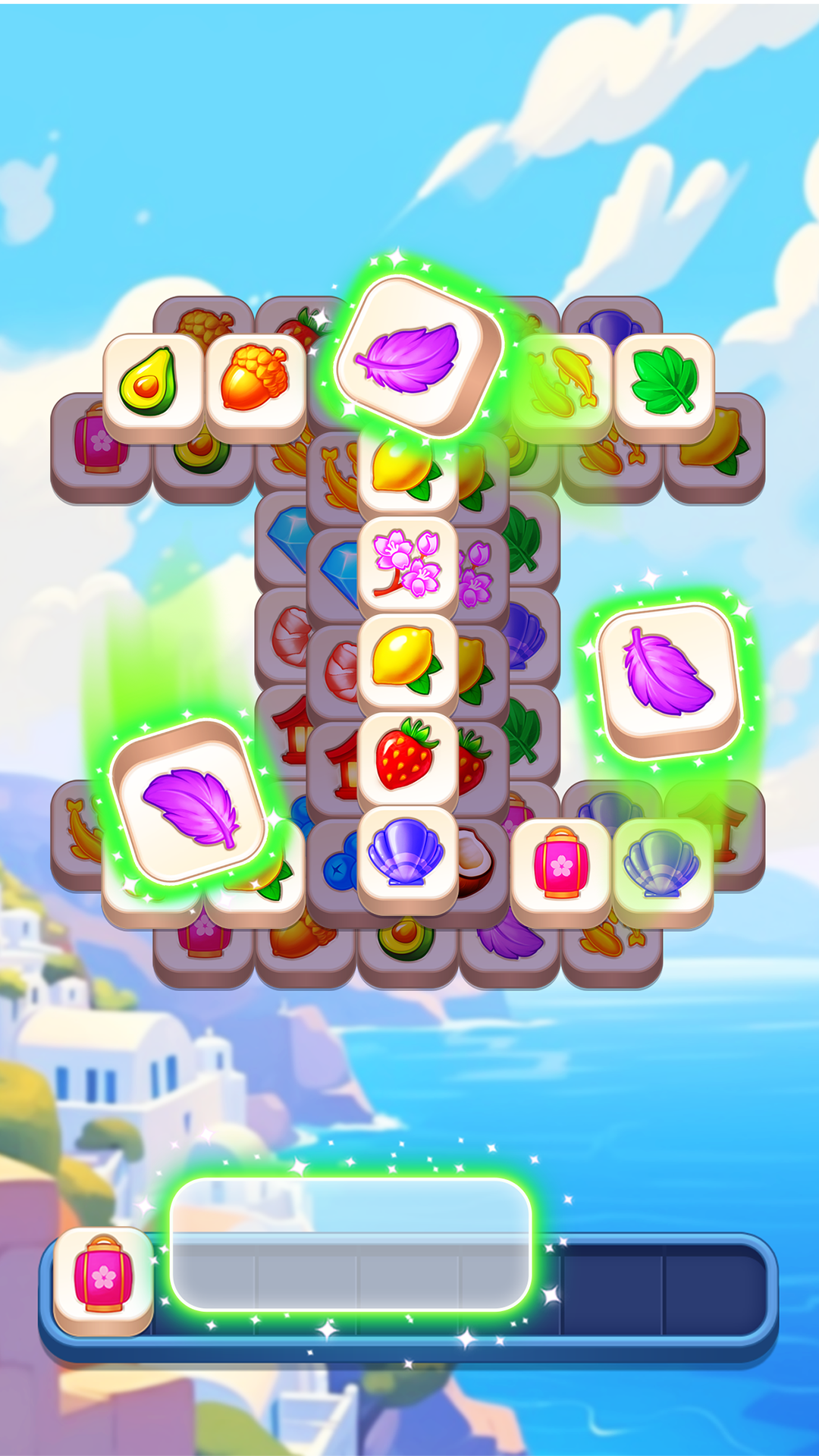Tap the avocado tile
Viewport: 819px width, 1456px height.
(x=153, y=388)
